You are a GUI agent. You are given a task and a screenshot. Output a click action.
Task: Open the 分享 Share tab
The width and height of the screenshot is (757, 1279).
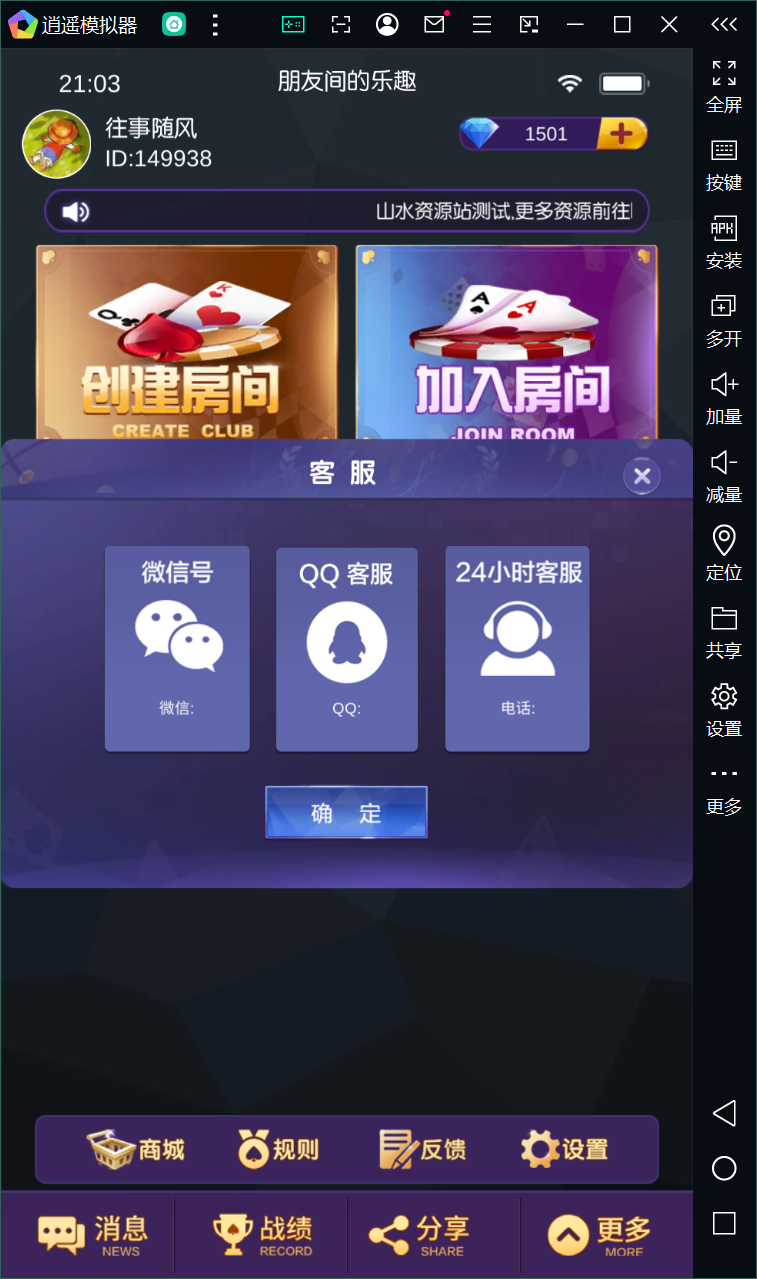(x=419, y=1235)
